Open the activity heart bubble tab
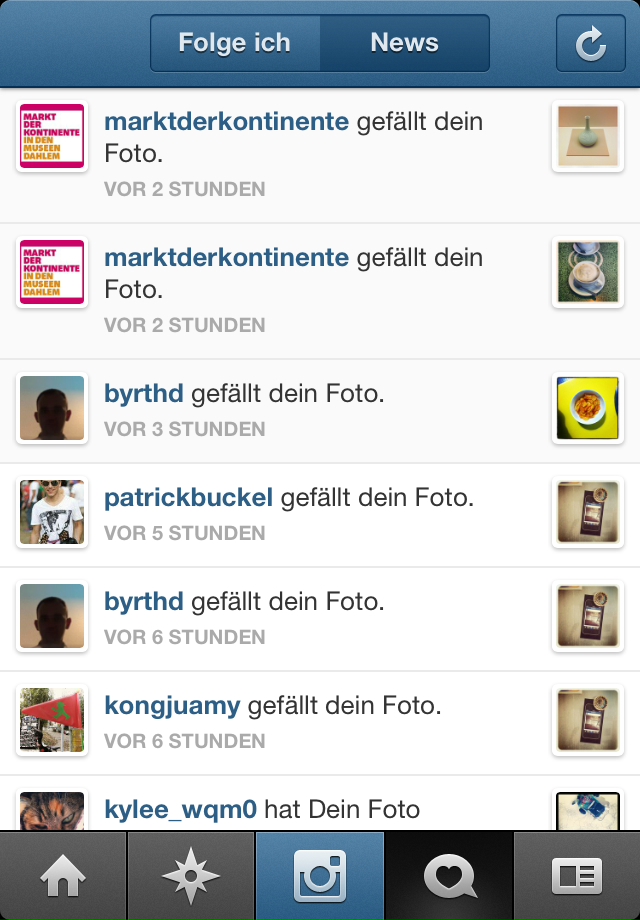The width and height of the screenshot is (640, 920). coord(449,877)
